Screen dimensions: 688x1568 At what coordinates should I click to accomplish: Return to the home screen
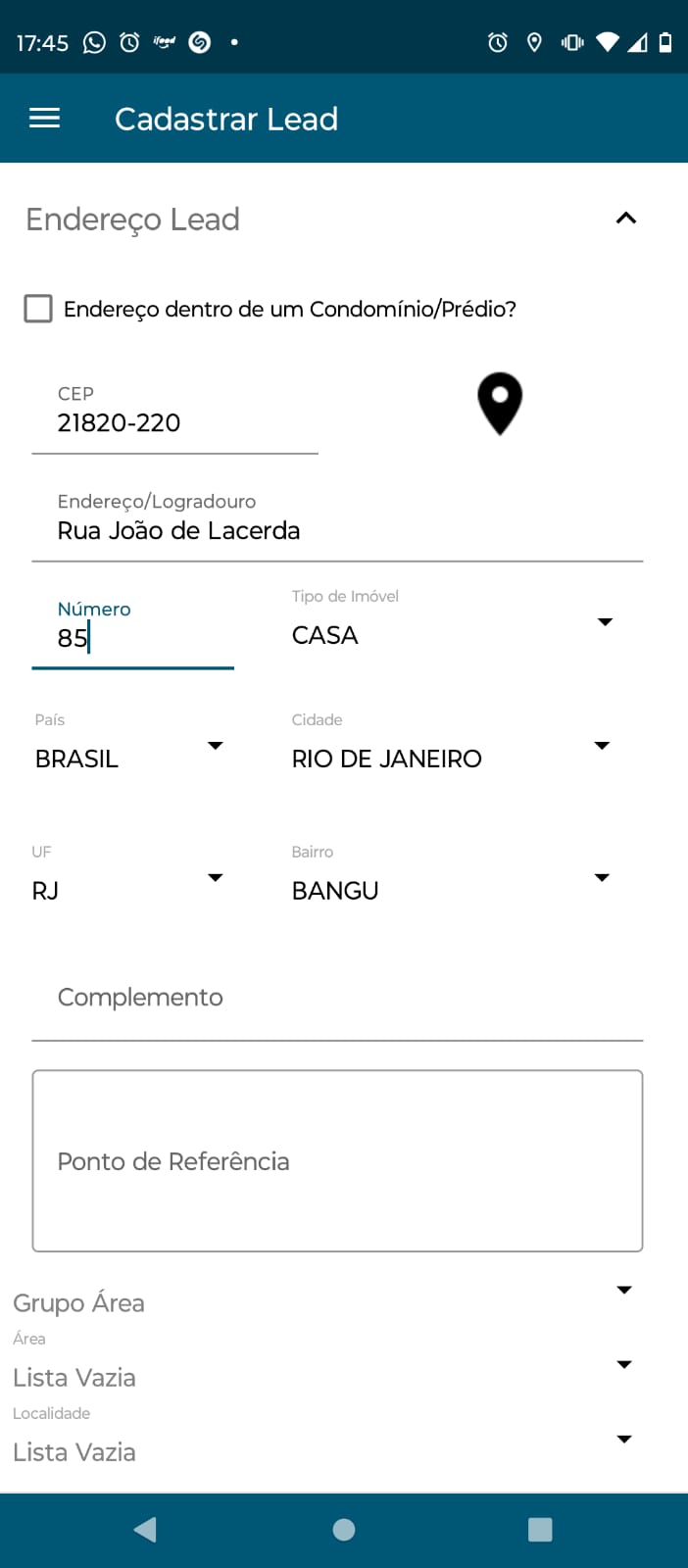(344, 1530)
